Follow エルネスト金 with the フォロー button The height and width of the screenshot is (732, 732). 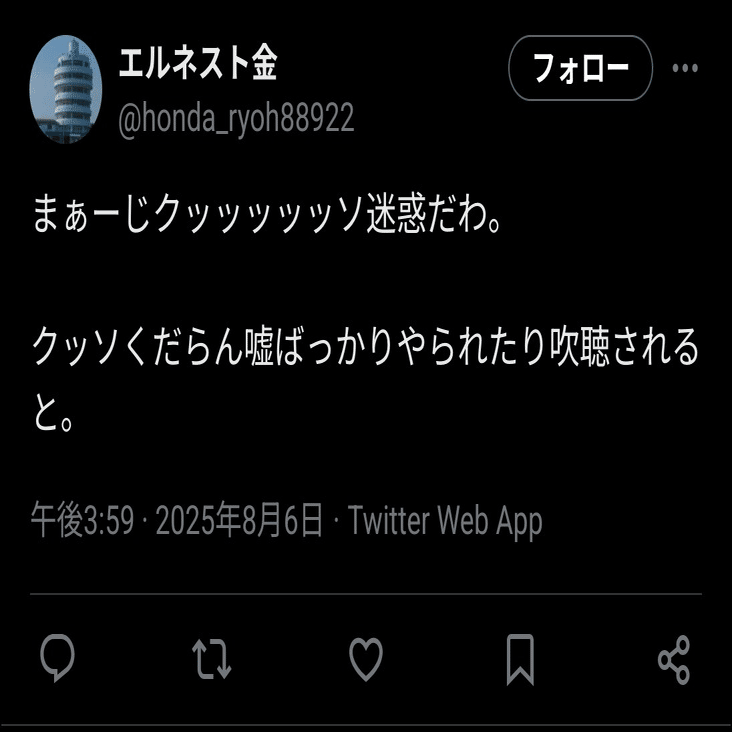[580, 69]
